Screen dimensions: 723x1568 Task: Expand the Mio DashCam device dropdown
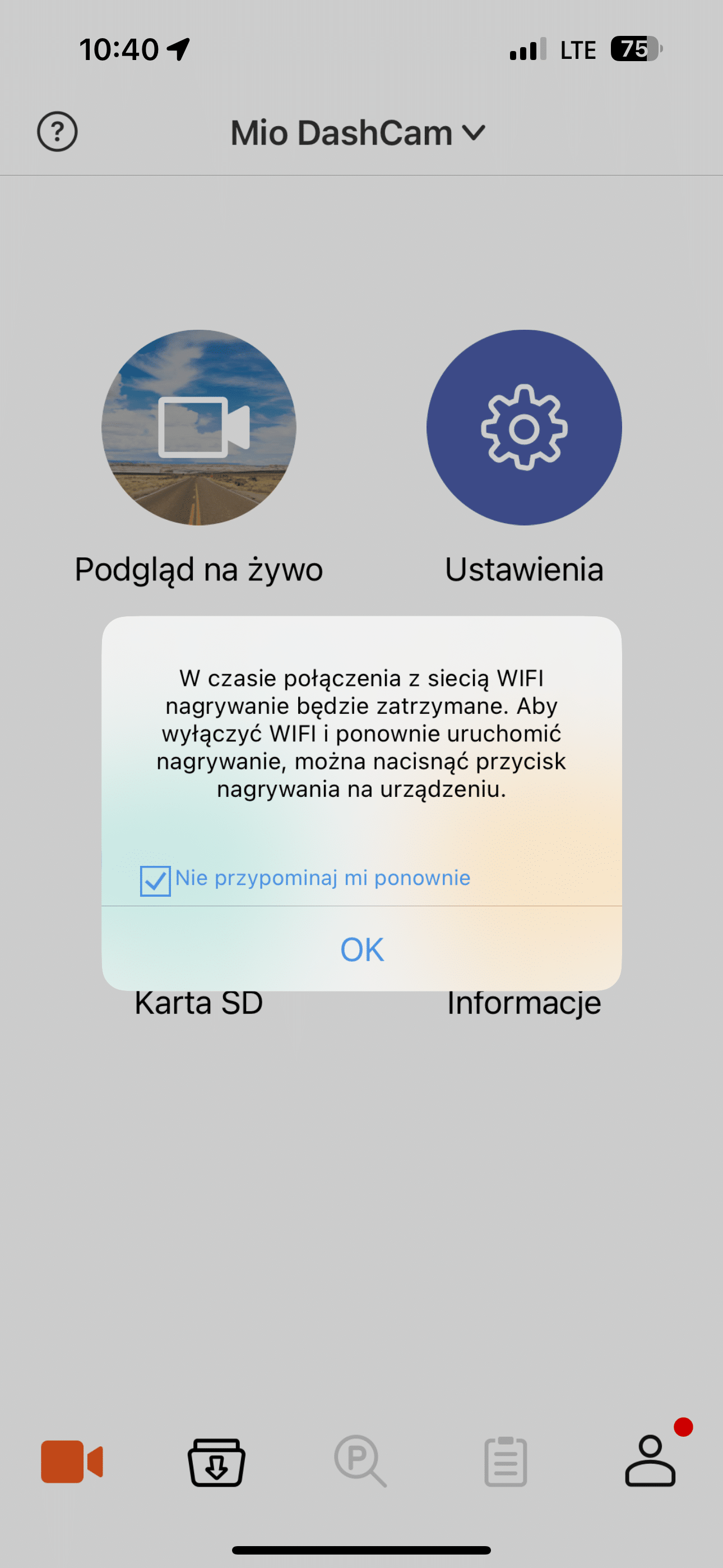pyautogui.click(x=358, y=133)
